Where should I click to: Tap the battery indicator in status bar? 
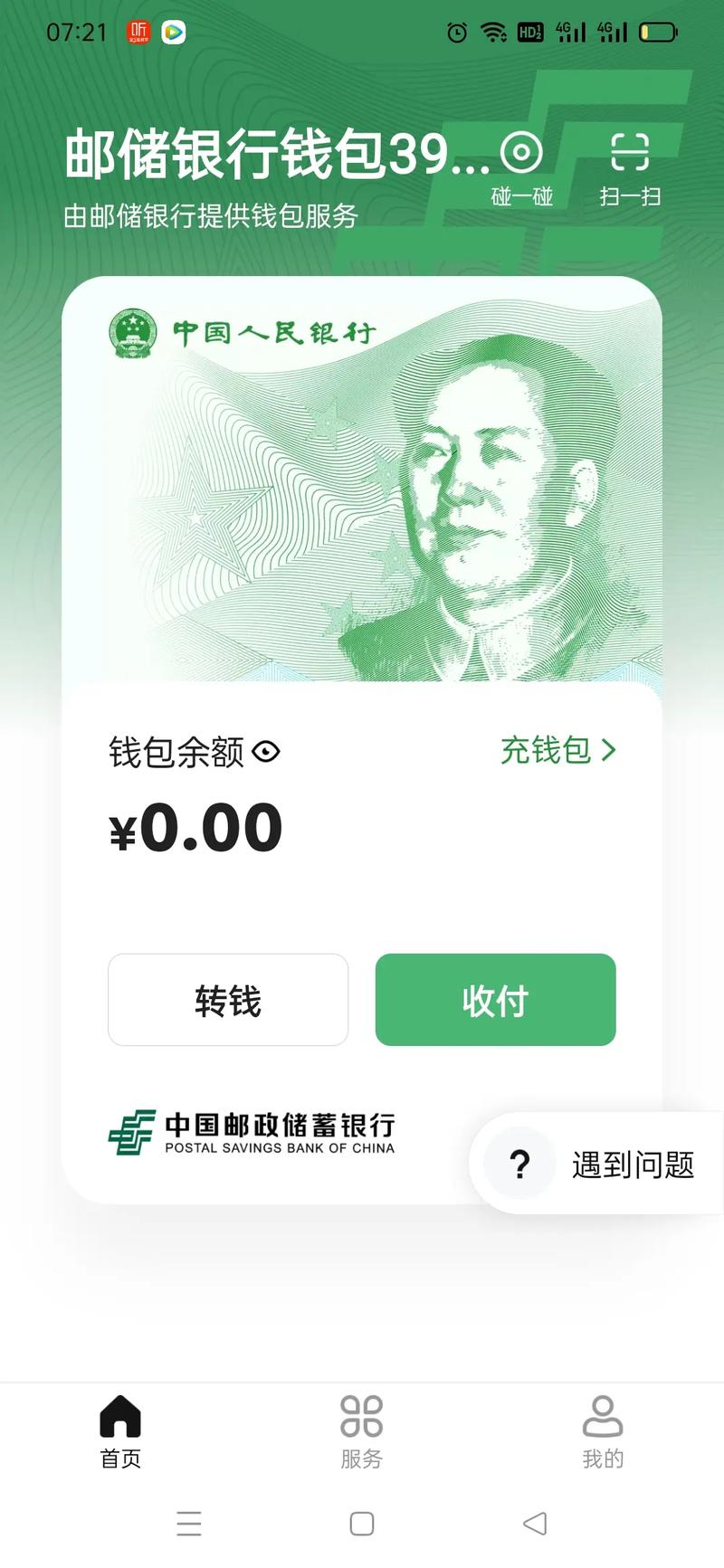(x=658, y=32)
